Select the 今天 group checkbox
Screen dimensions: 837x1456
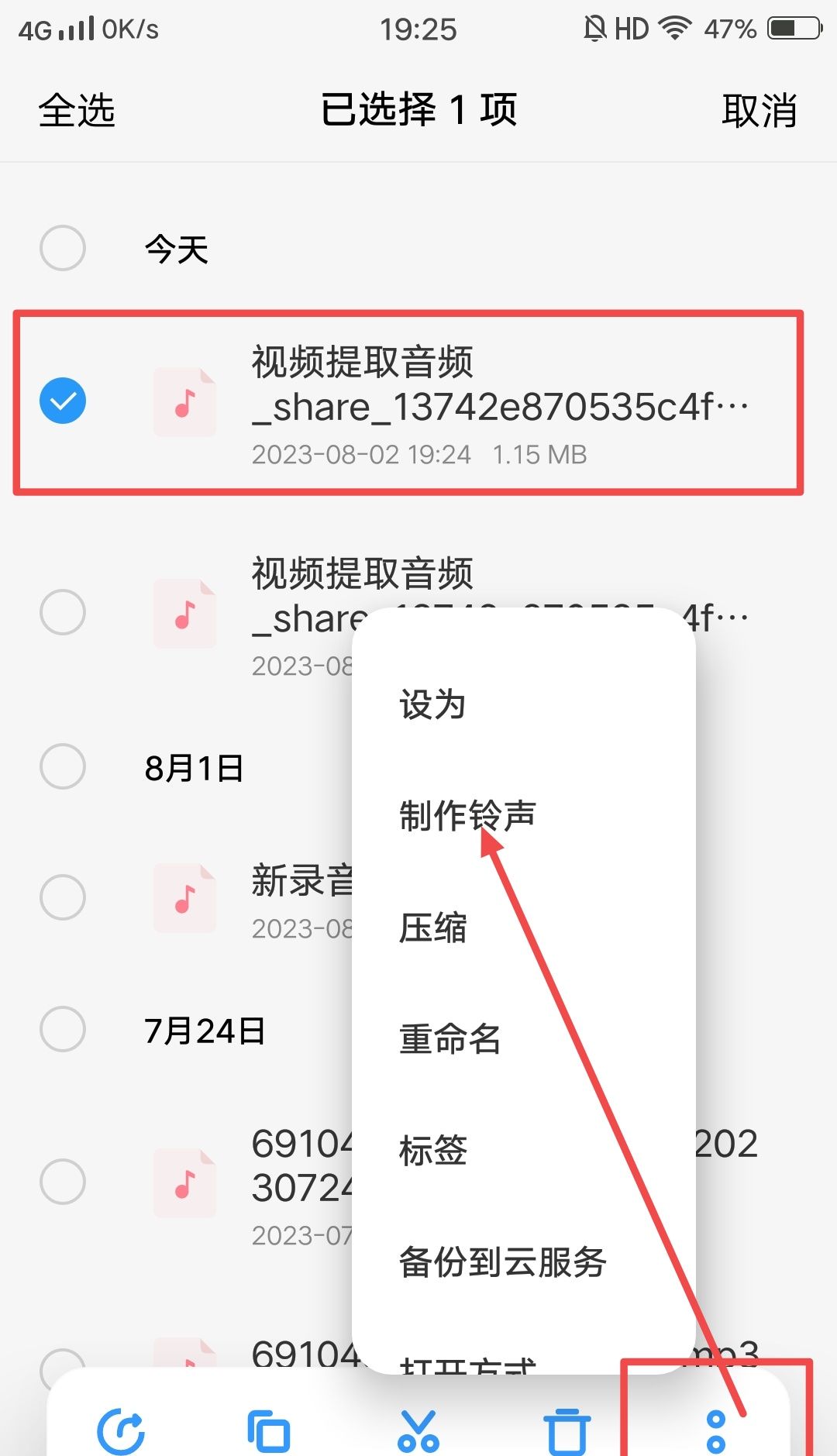tap(63, 248)
